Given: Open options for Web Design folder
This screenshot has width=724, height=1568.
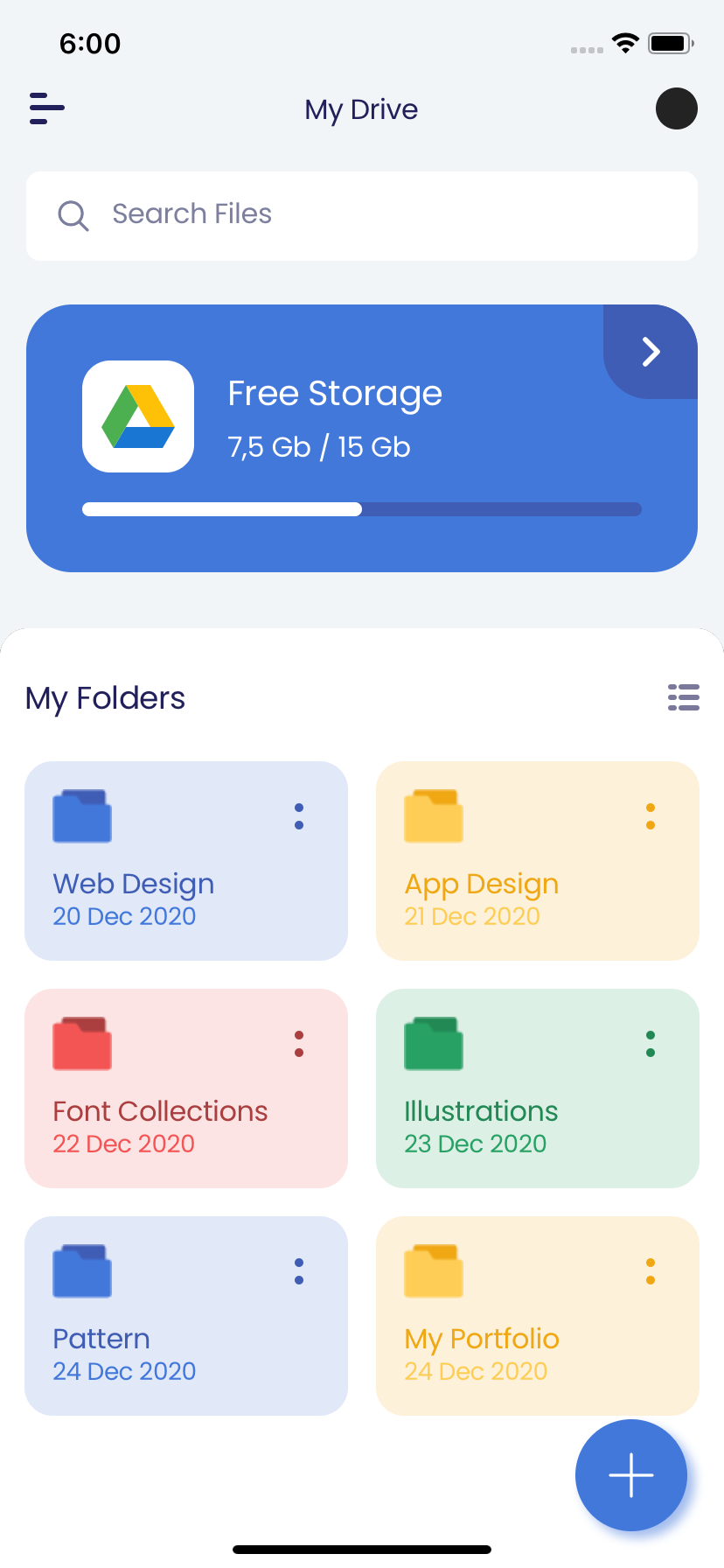Looking at the screenshot, I should (299, 816).
